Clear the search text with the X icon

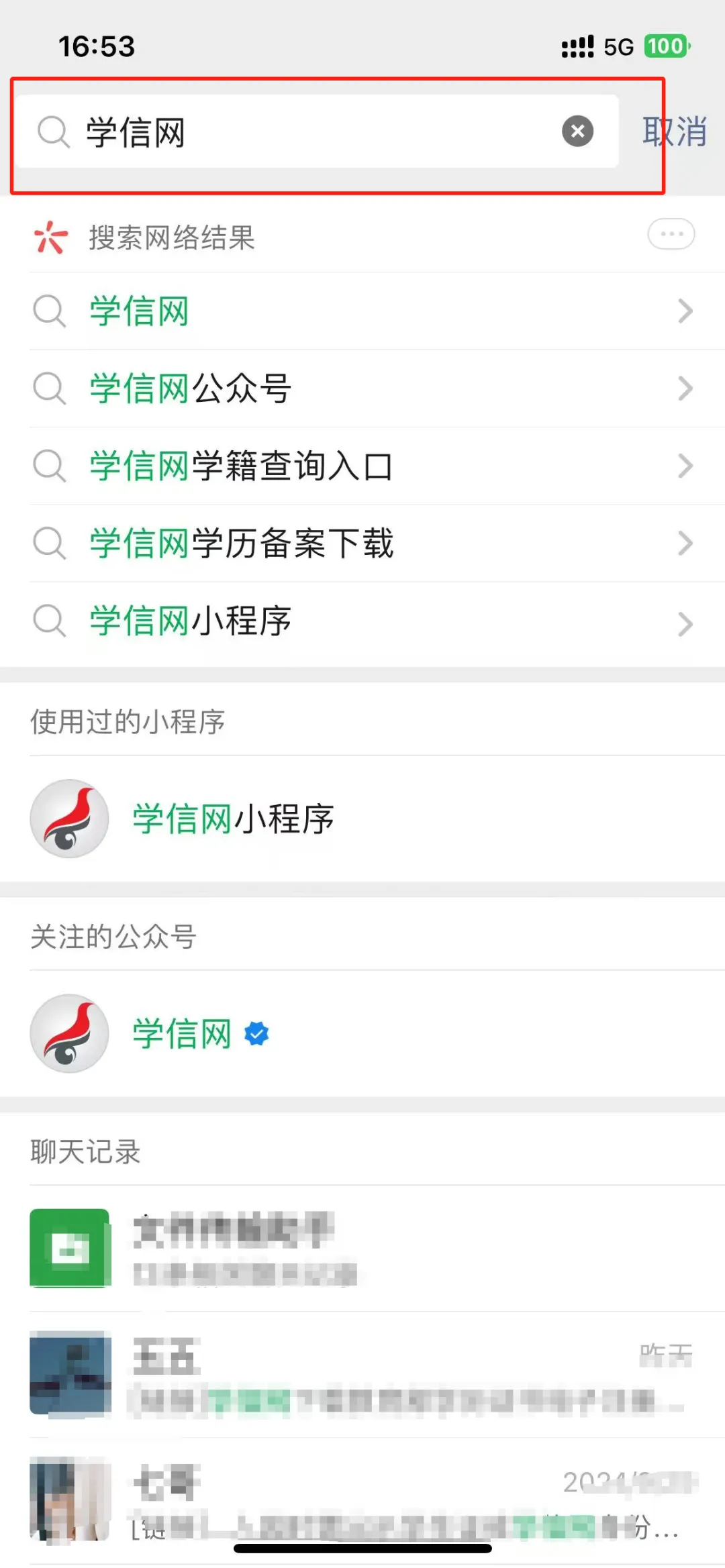click(577, 131)
